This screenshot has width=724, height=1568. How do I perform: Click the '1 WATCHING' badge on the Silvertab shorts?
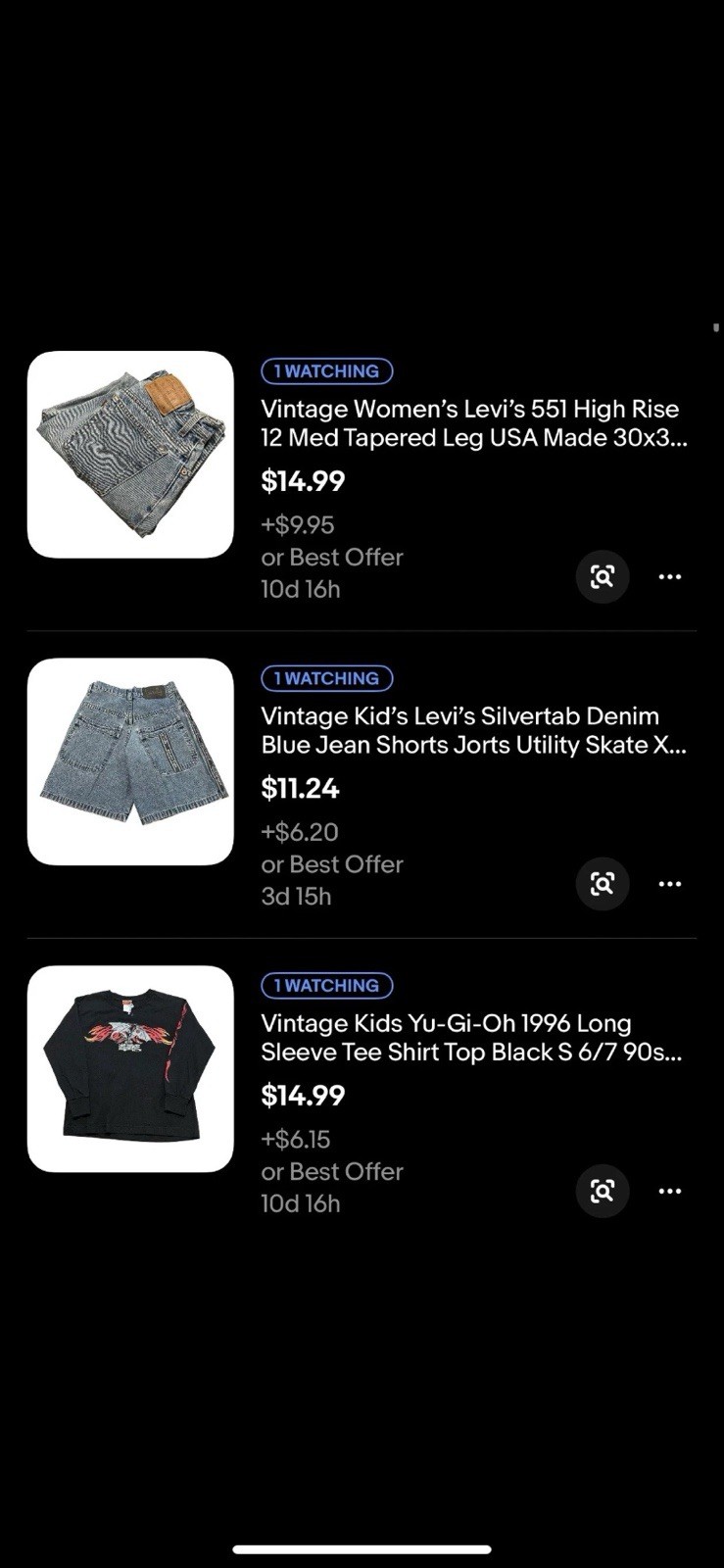click(x=326, y=677)
